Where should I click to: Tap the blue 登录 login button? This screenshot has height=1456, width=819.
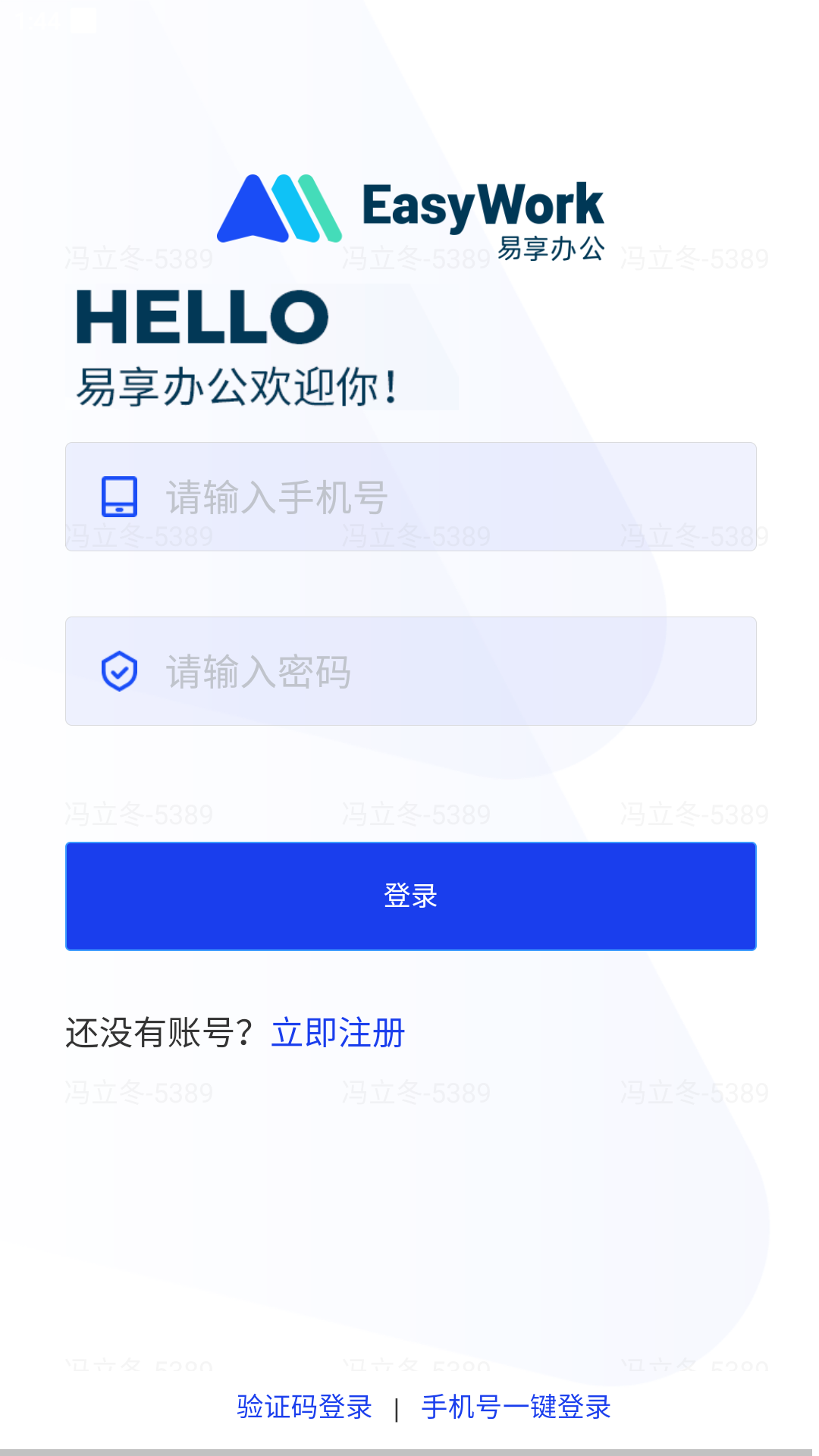(410, 896)
